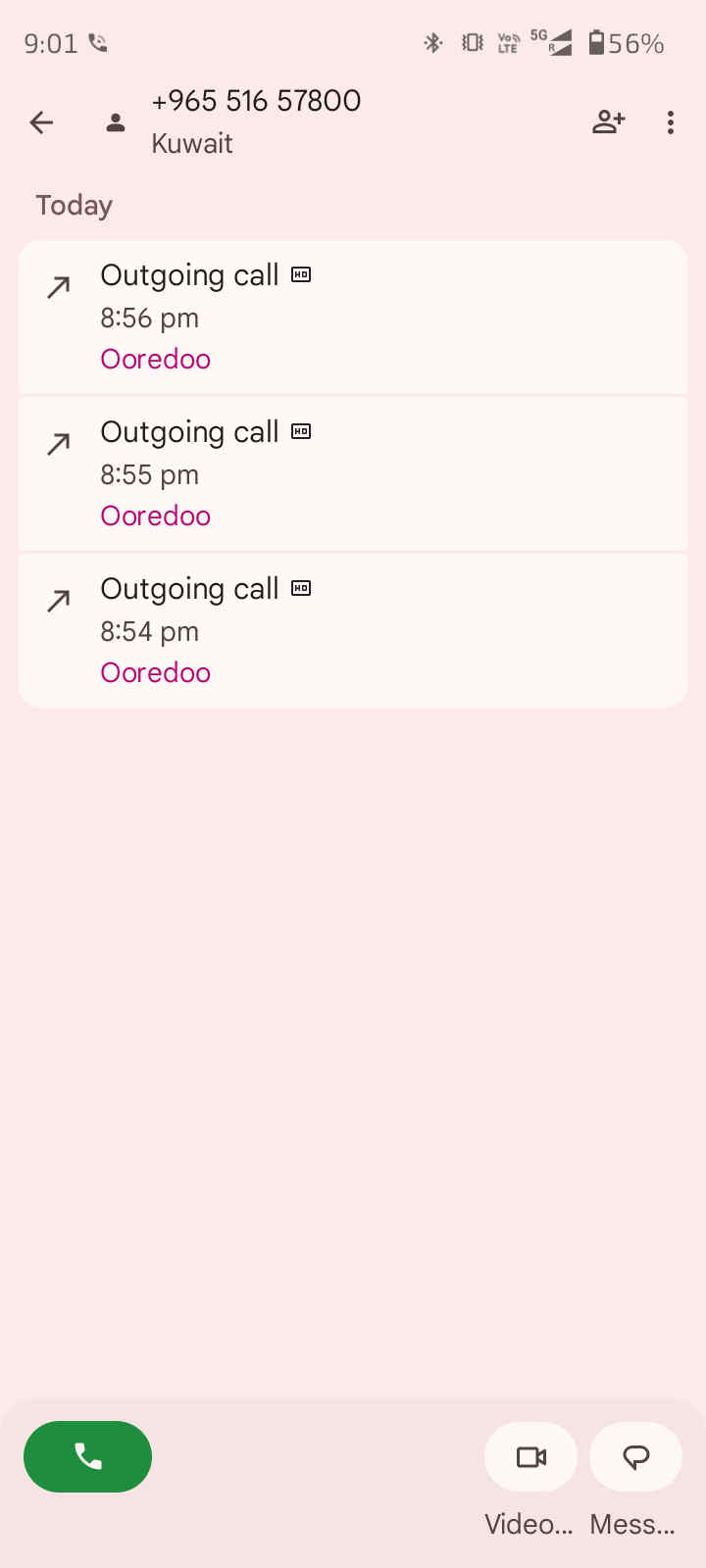Open the 8:56 pm outgoing call entry

click(x=352, y=317)
